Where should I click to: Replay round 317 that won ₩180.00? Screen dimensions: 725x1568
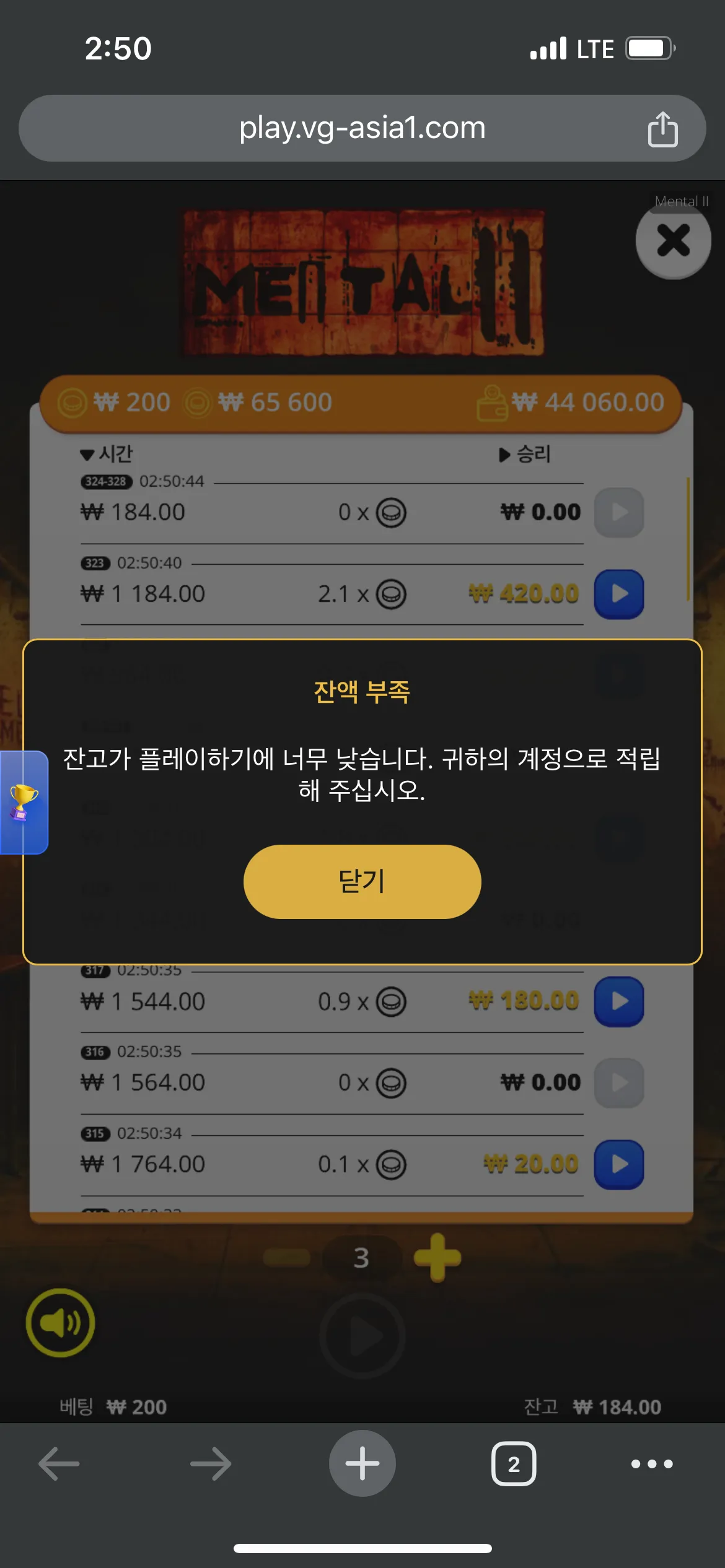point(619,1001)
